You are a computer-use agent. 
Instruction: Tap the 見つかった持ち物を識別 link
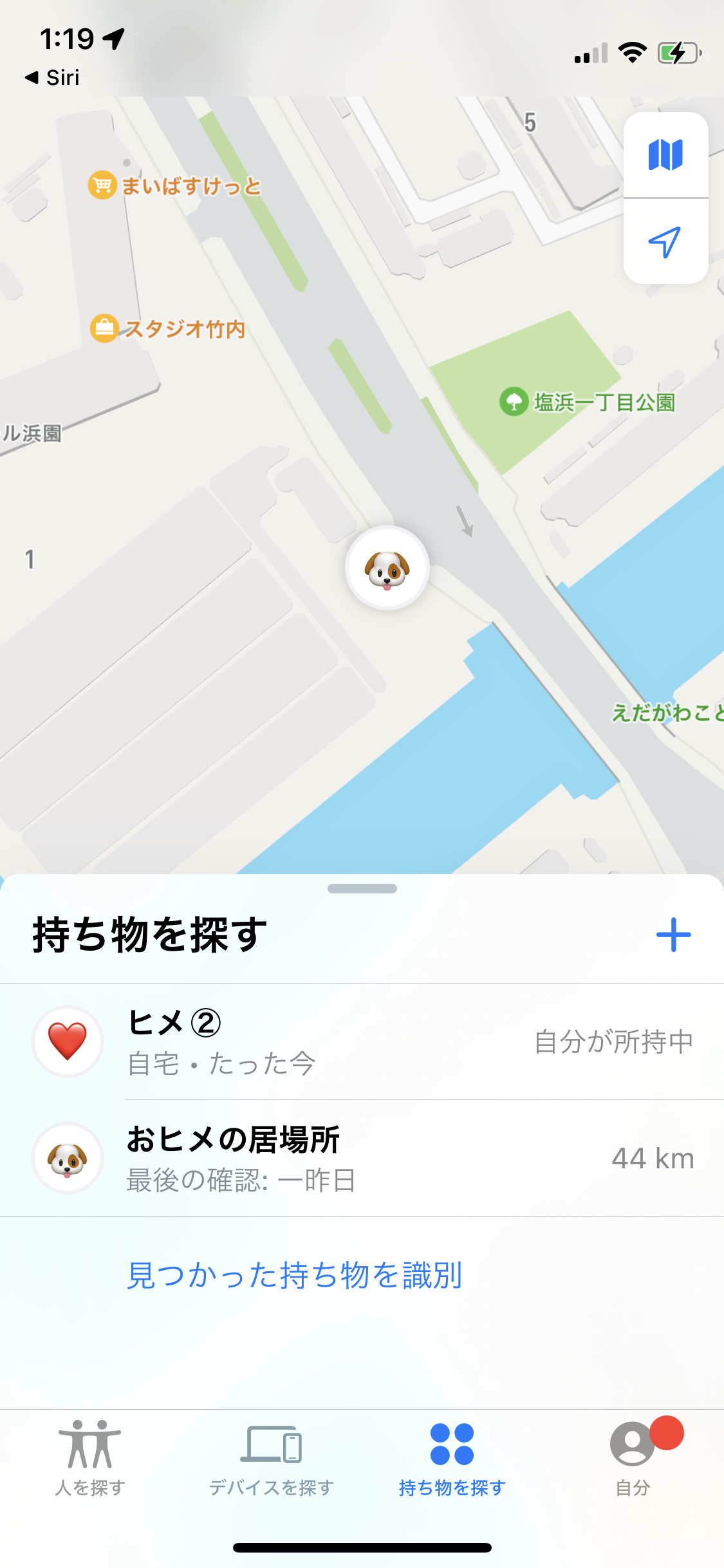tap(295, 1275)
